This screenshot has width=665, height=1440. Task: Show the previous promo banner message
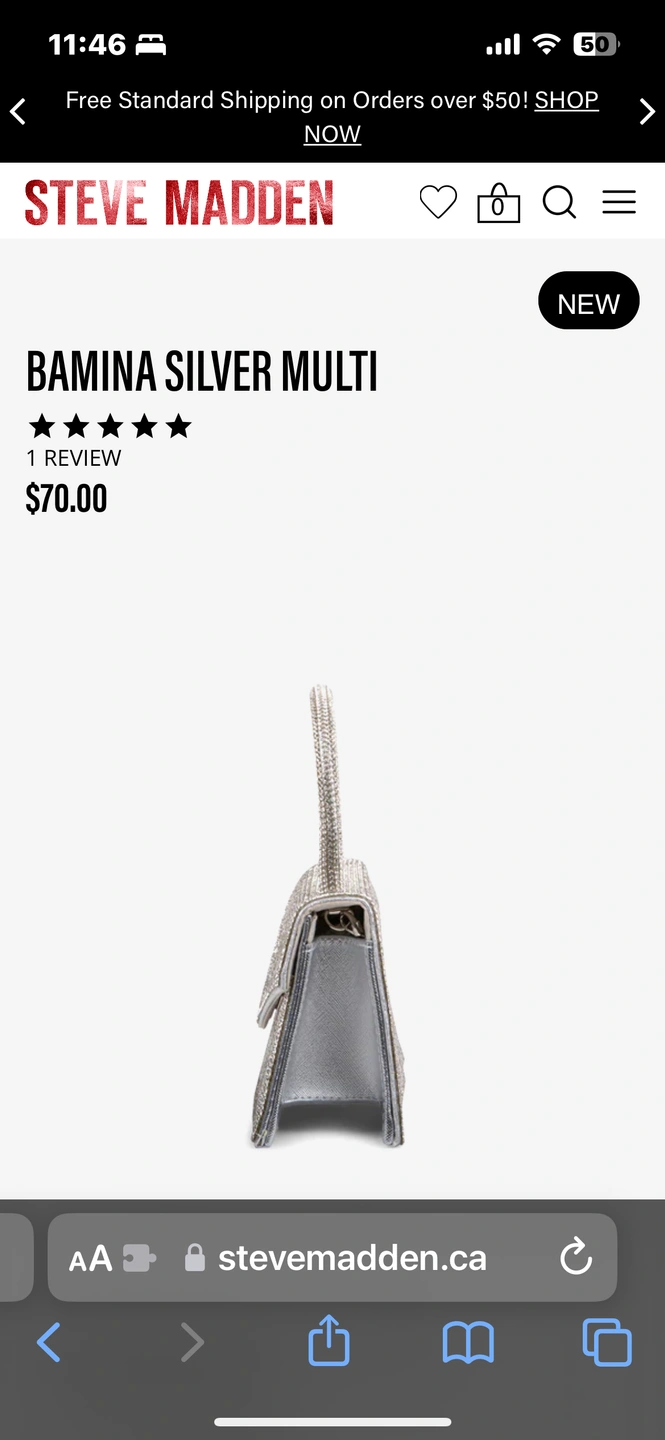pos(18,112)
